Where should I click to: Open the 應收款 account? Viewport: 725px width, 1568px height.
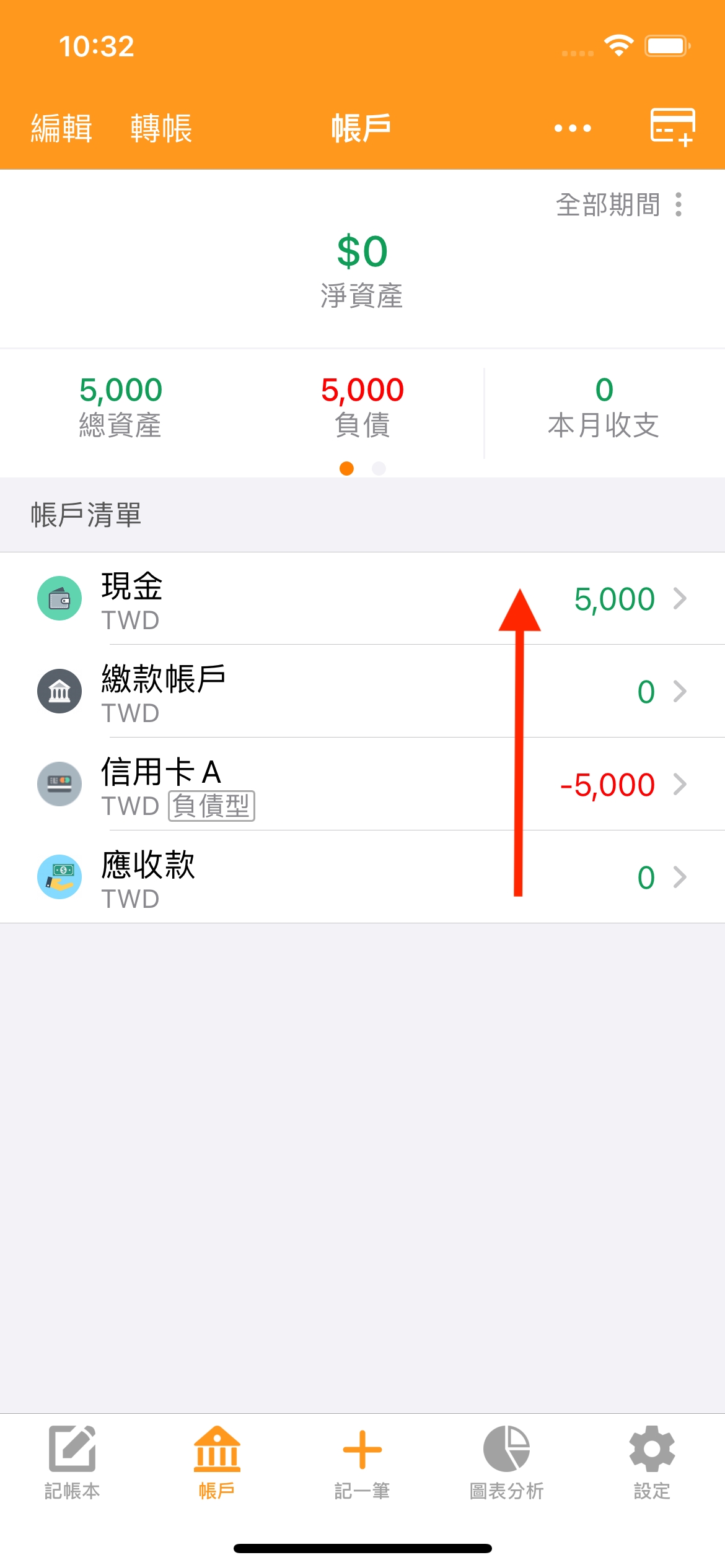click(x=362, y=877)
